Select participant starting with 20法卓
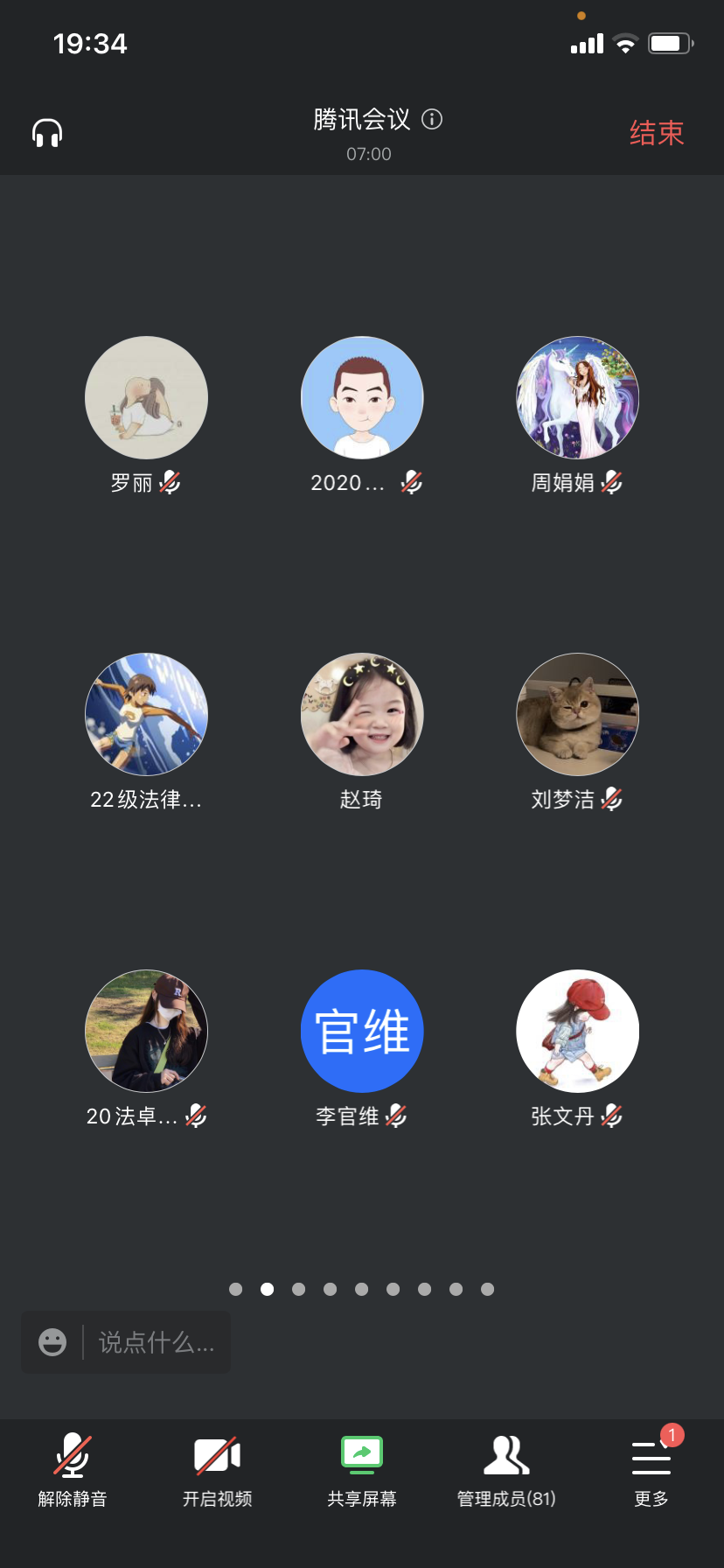This screenshot has width=724, height=1568. pyautogui.click(x=146, y=1032)
